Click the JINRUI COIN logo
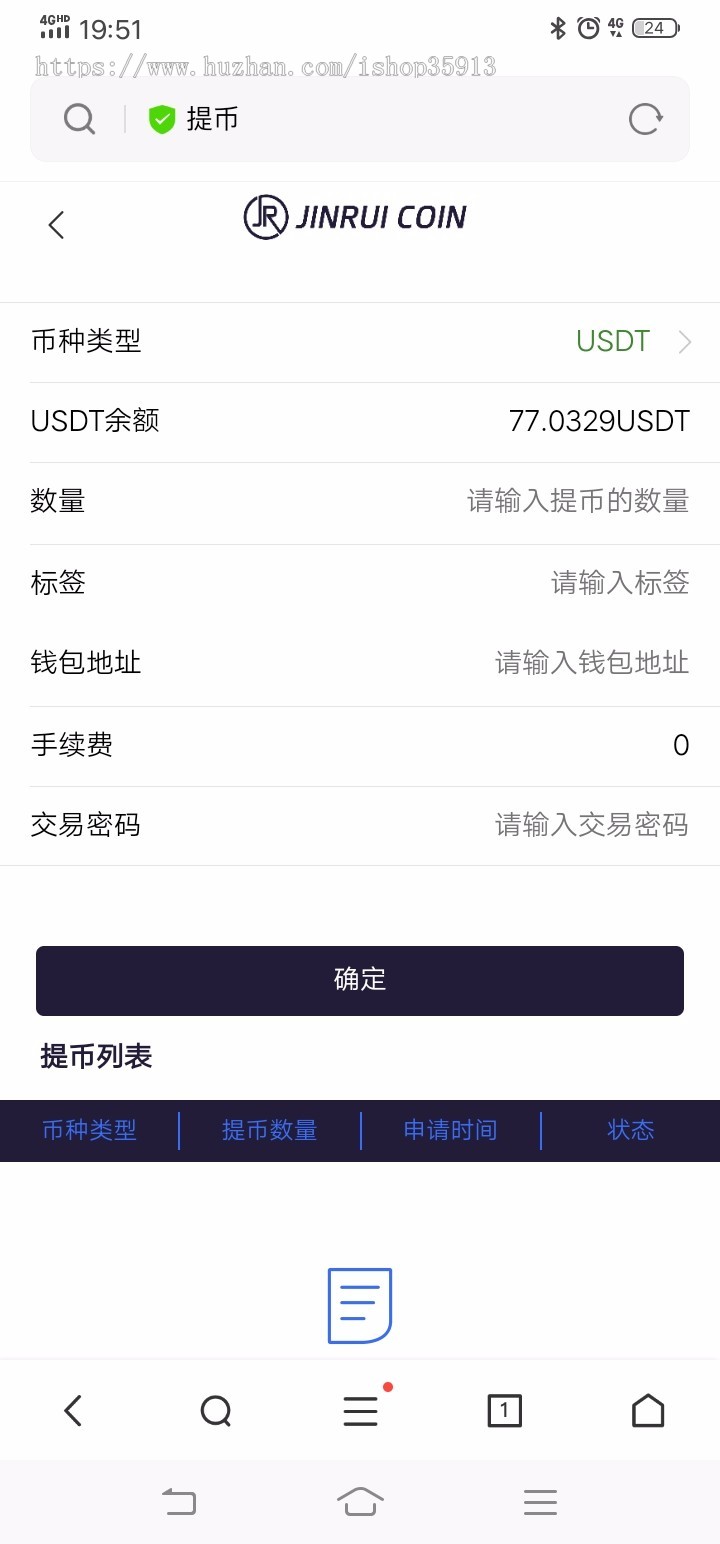 point(355,217)
